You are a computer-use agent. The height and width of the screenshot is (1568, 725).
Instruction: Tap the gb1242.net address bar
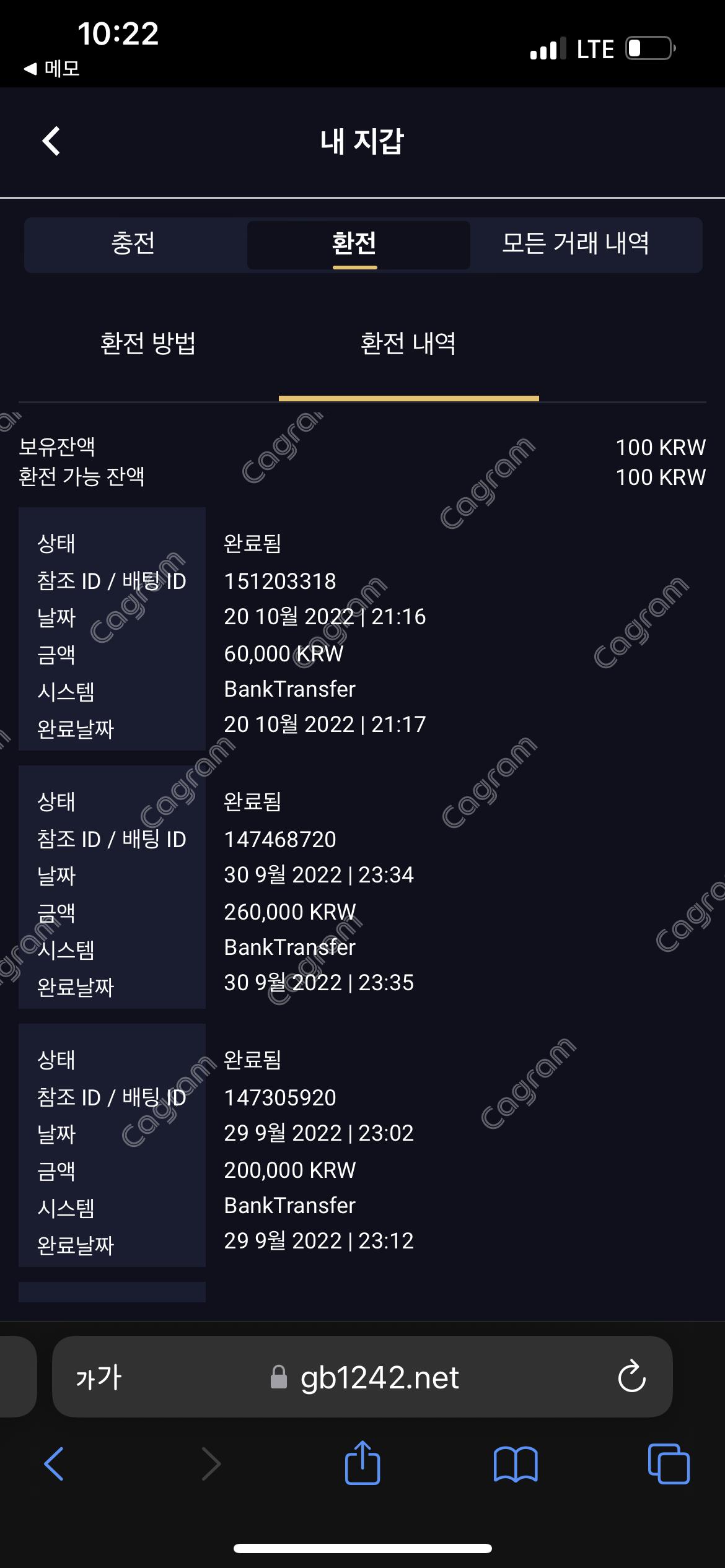pyautogui.click(x=379, y=1378)
